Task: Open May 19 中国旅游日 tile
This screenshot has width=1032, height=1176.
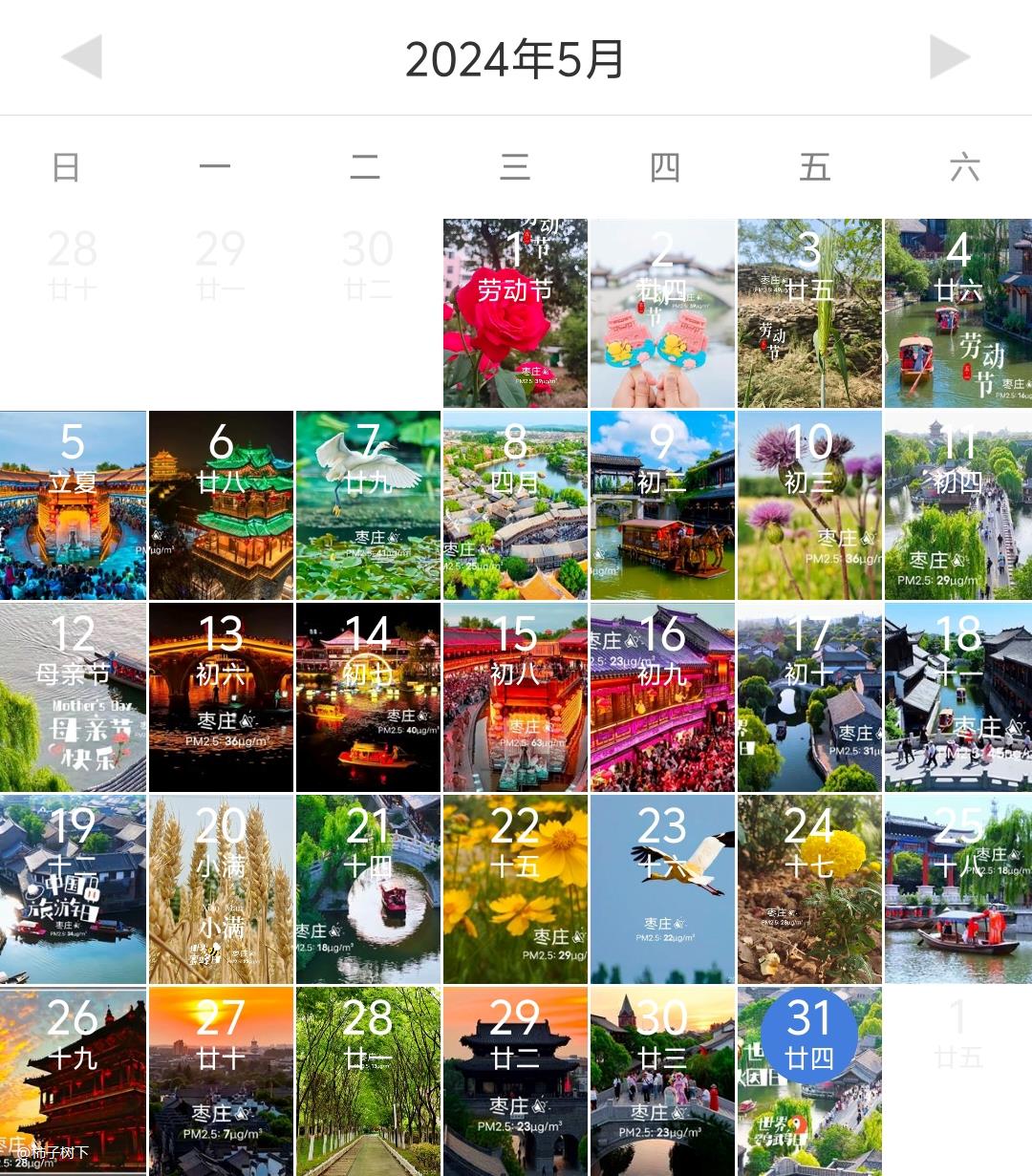Action: pos(73,888)
